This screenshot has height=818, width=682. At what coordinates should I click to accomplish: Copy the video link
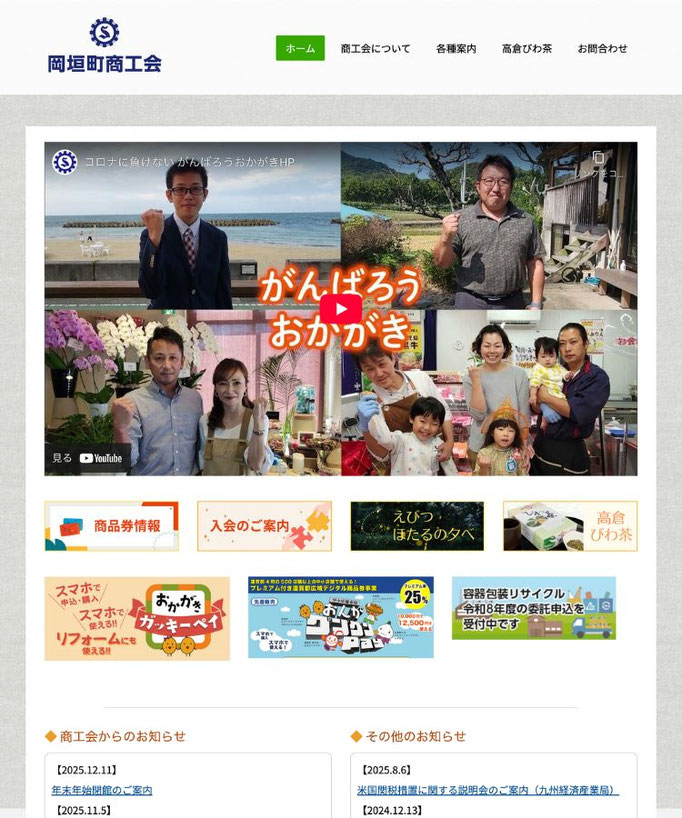point(599,160)
